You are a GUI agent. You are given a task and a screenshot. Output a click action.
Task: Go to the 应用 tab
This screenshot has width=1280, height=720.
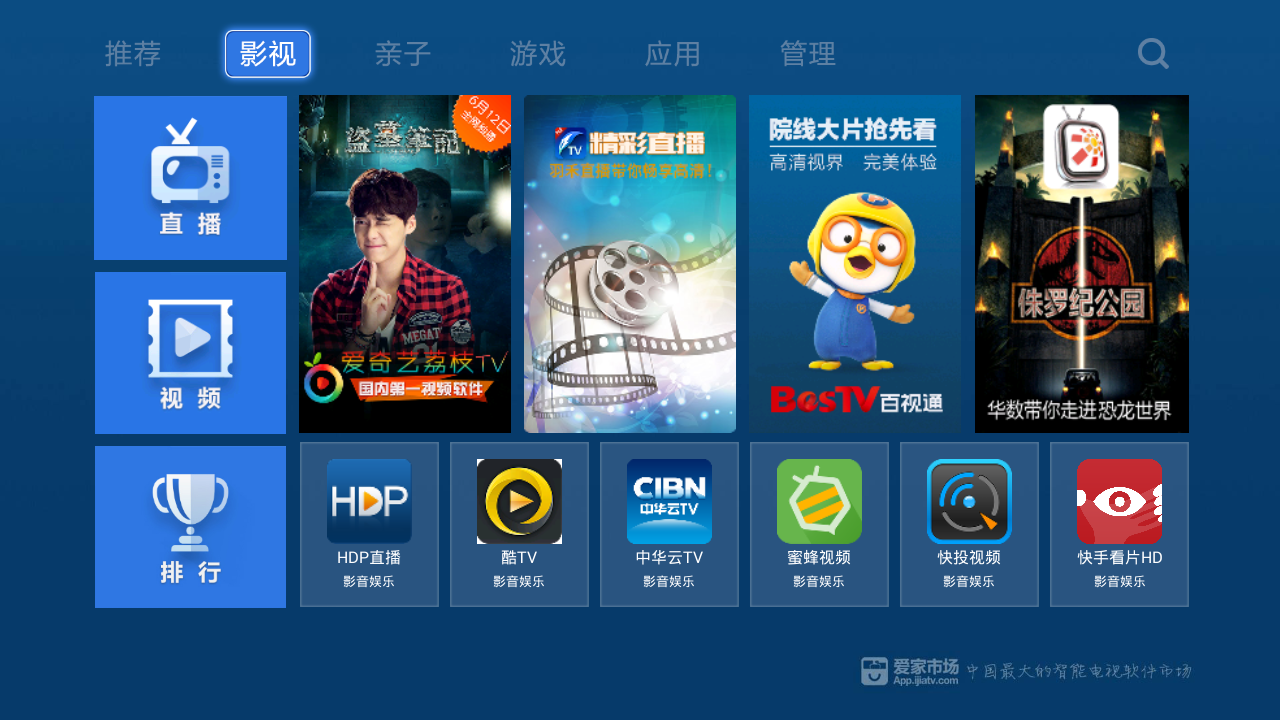coord(673,54)
